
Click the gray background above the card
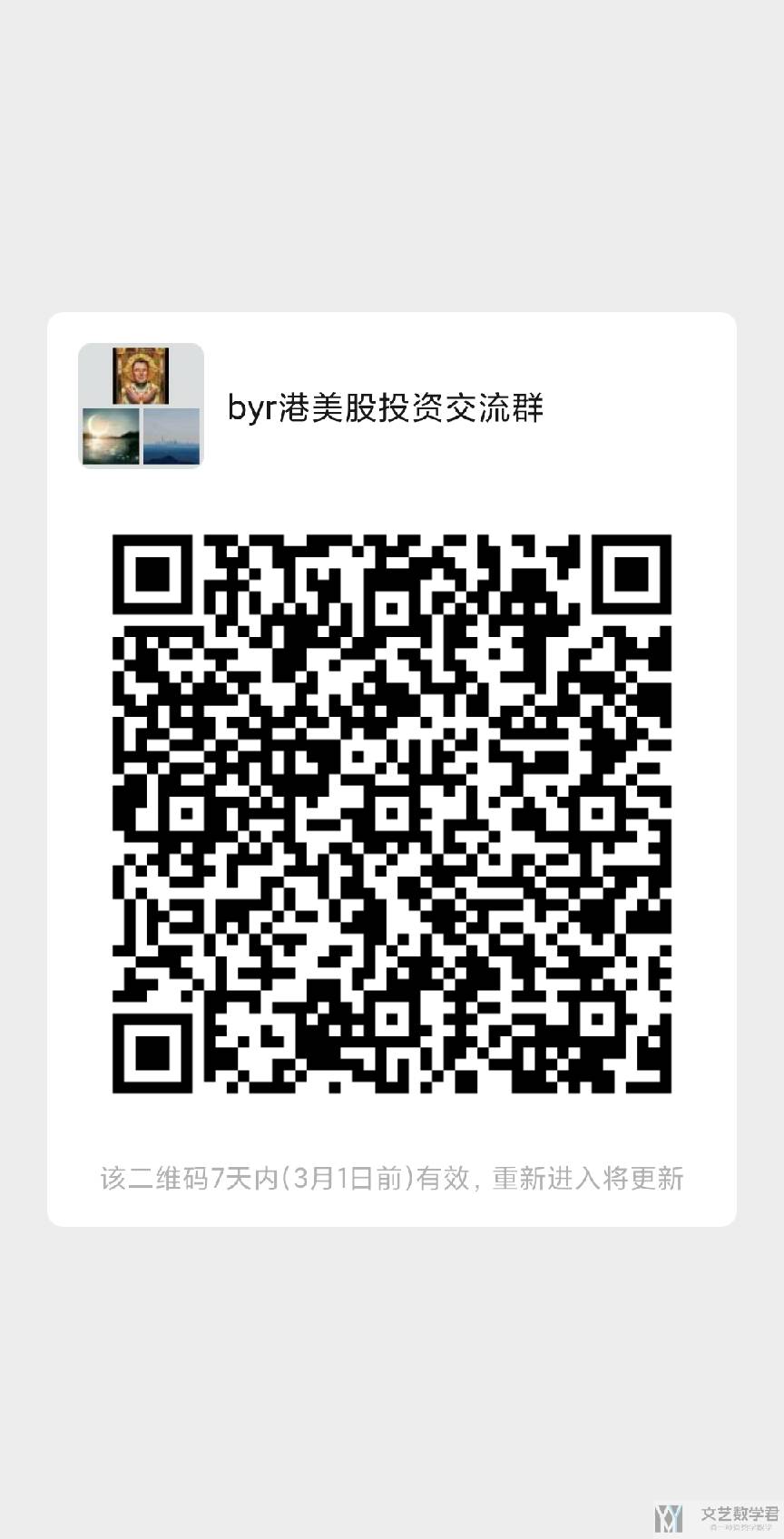click(392, 154)
